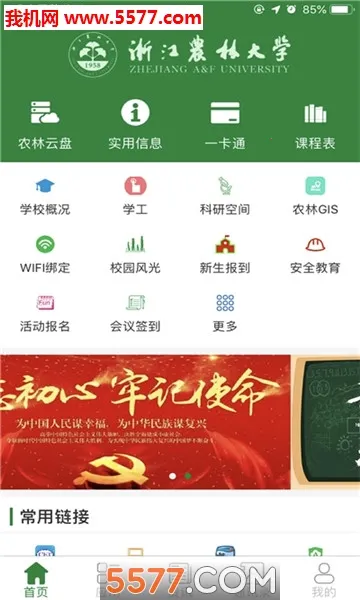
Task: Open 会议签到 meeting check-in
Action: click(135, 313)
